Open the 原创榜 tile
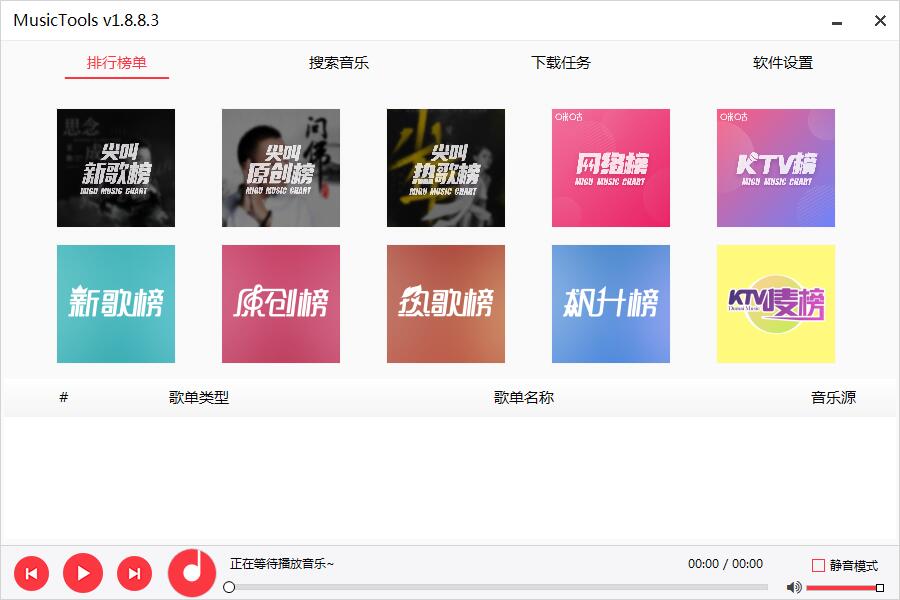Image resolution: width=900 pixels, height=600 pixels. (x=281, y=304)
